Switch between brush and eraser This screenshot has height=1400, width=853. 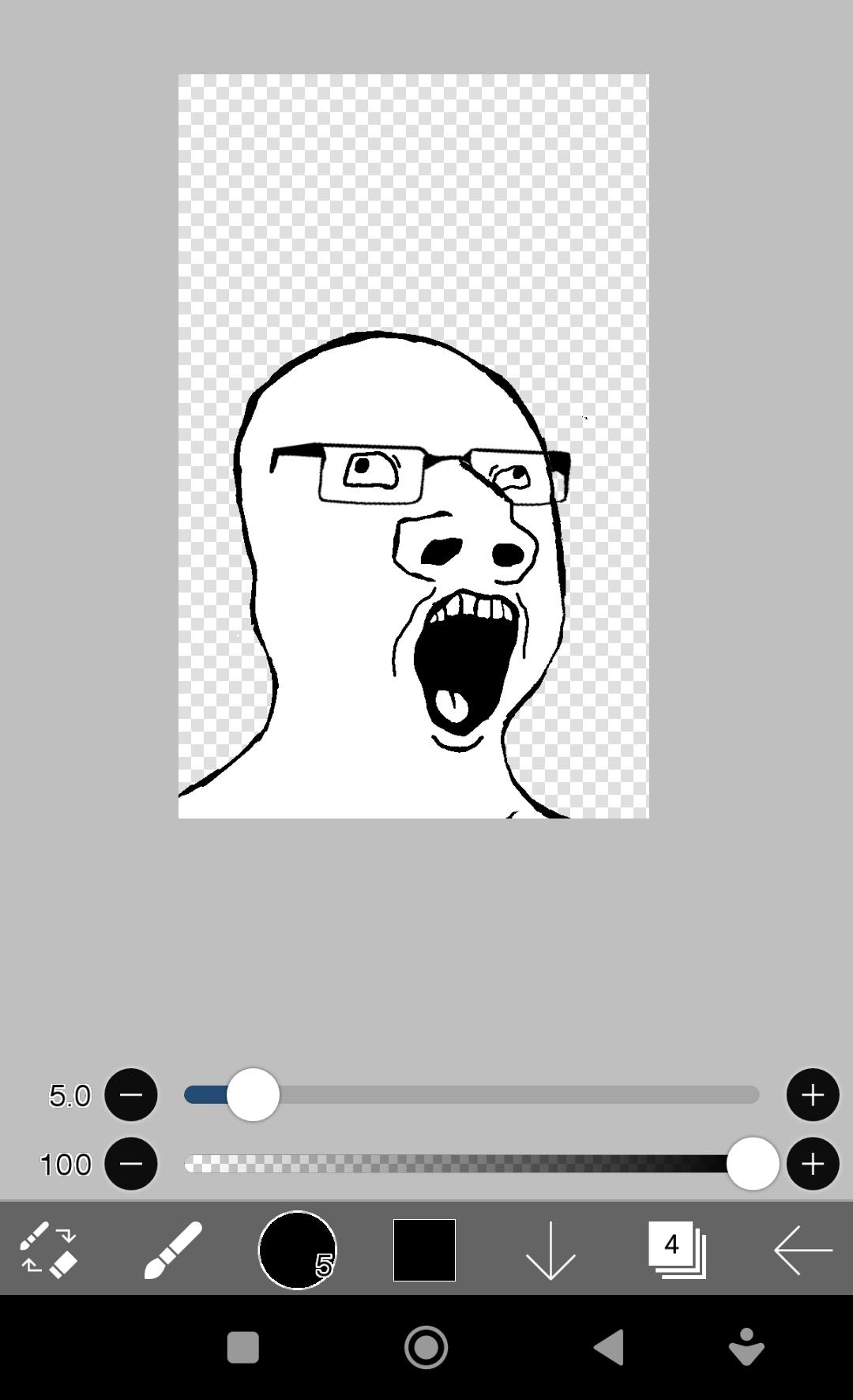48,1250
